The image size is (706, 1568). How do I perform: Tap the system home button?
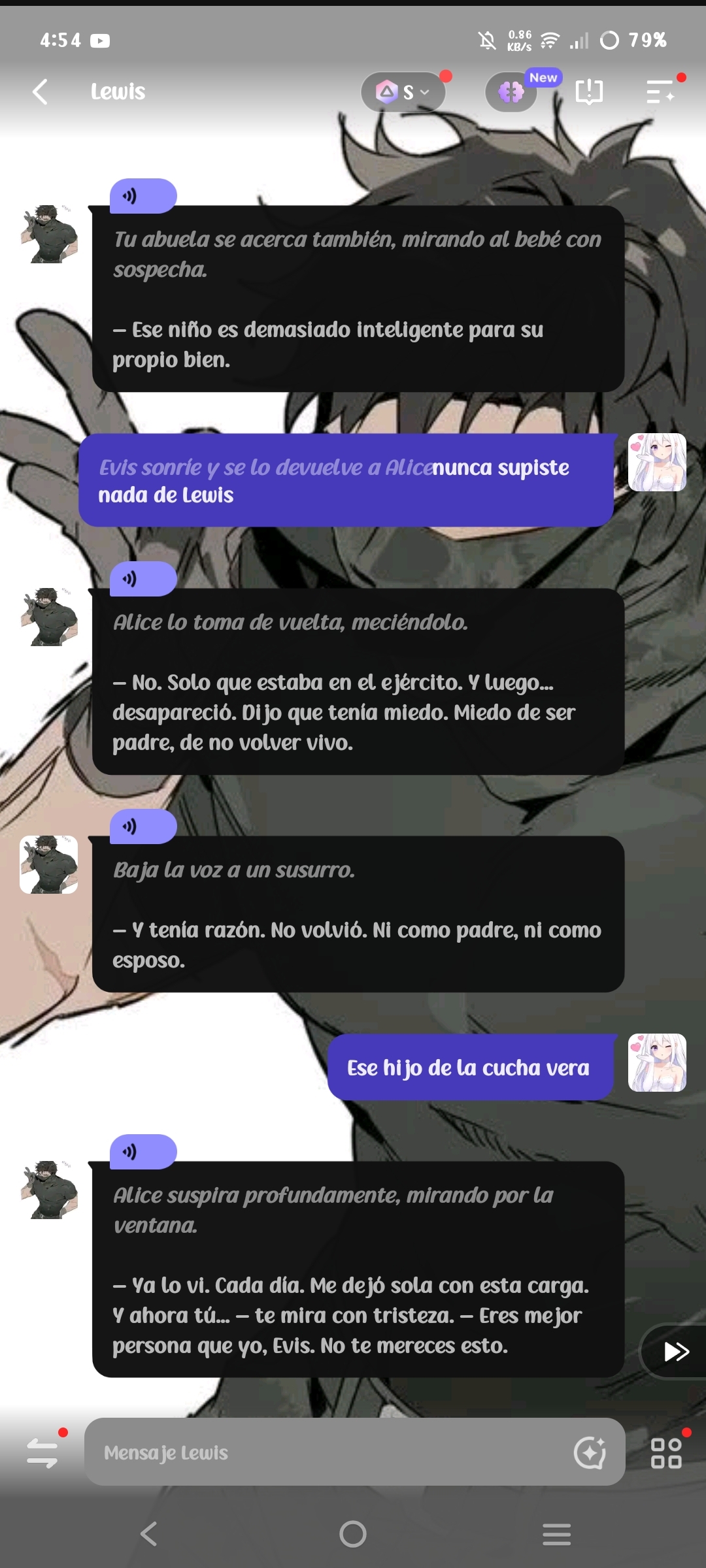pos(353,1534)
